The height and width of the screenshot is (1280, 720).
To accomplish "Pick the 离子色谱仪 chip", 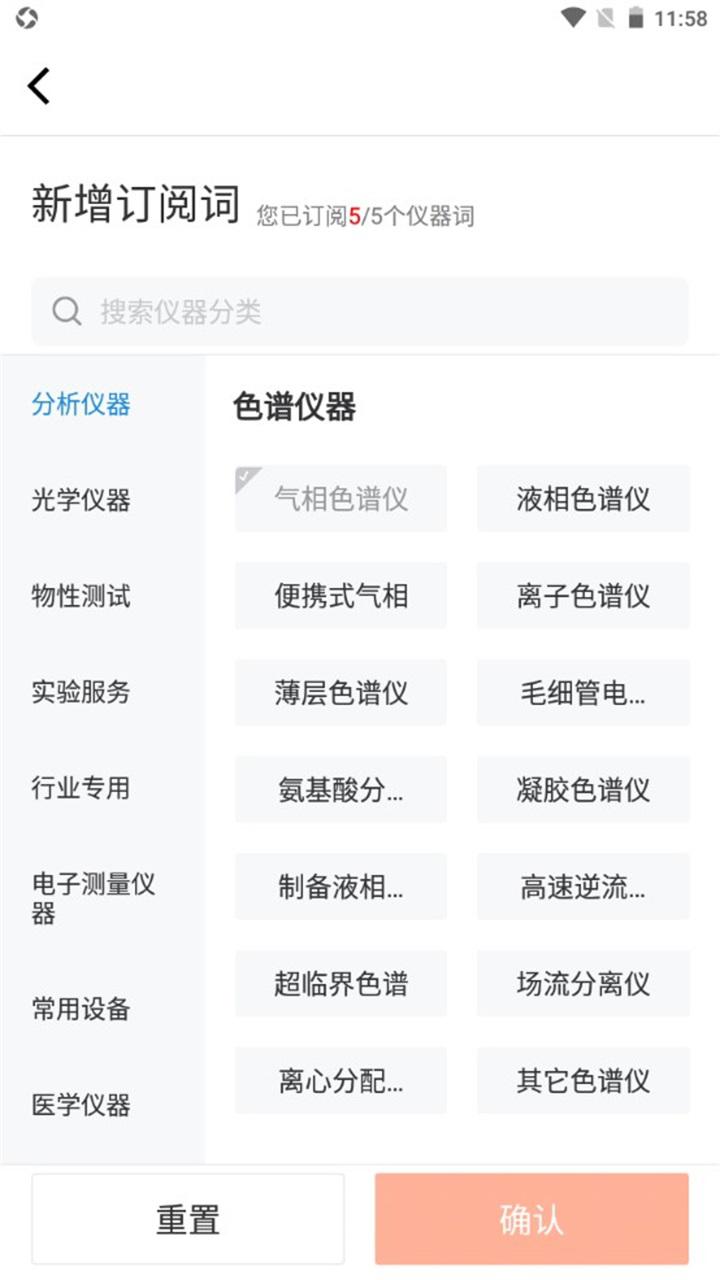I will (x=583, y=595).
